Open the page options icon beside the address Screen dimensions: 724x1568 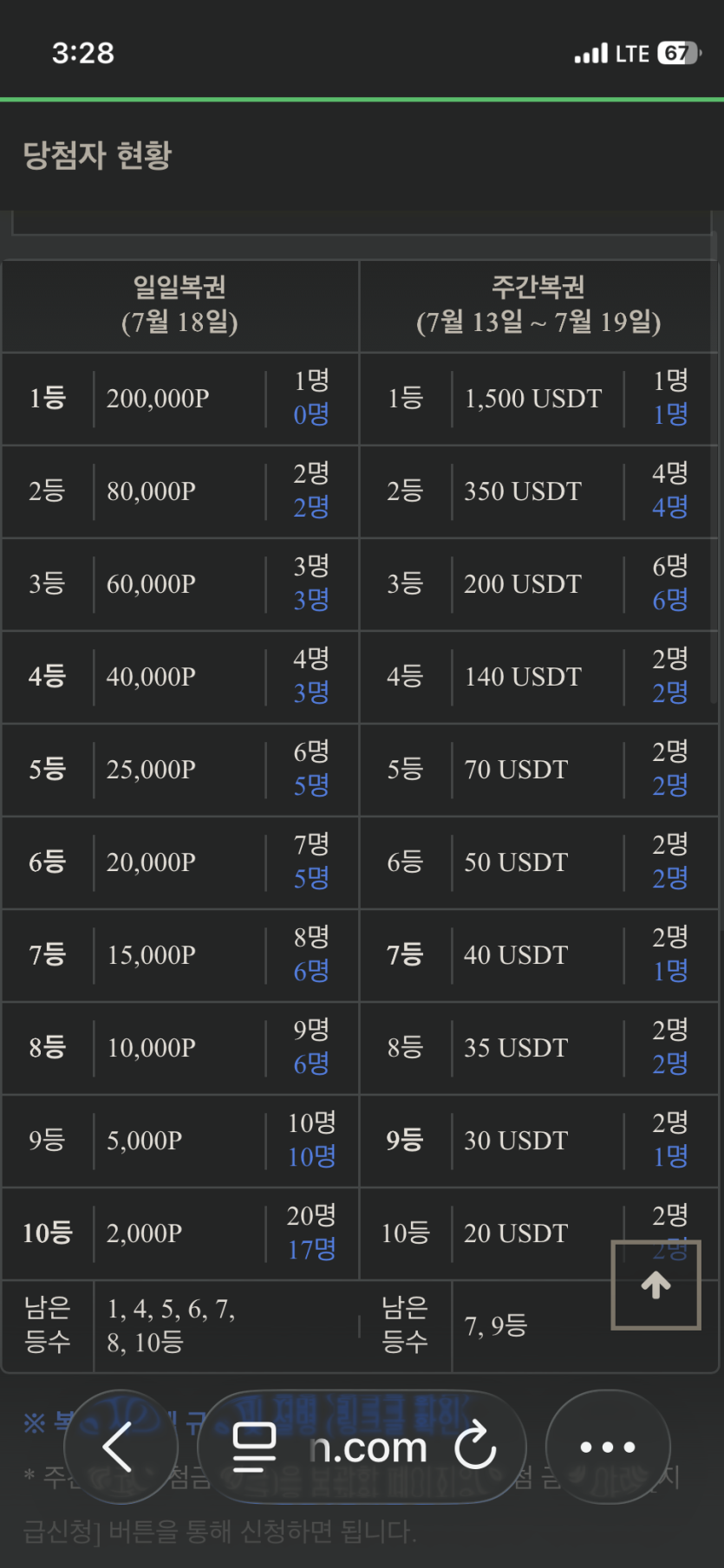254,1447
